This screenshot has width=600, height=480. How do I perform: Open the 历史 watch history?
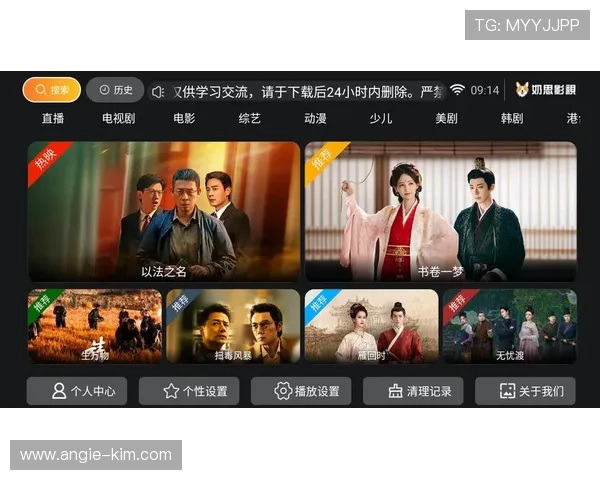(x=115, y=90)
